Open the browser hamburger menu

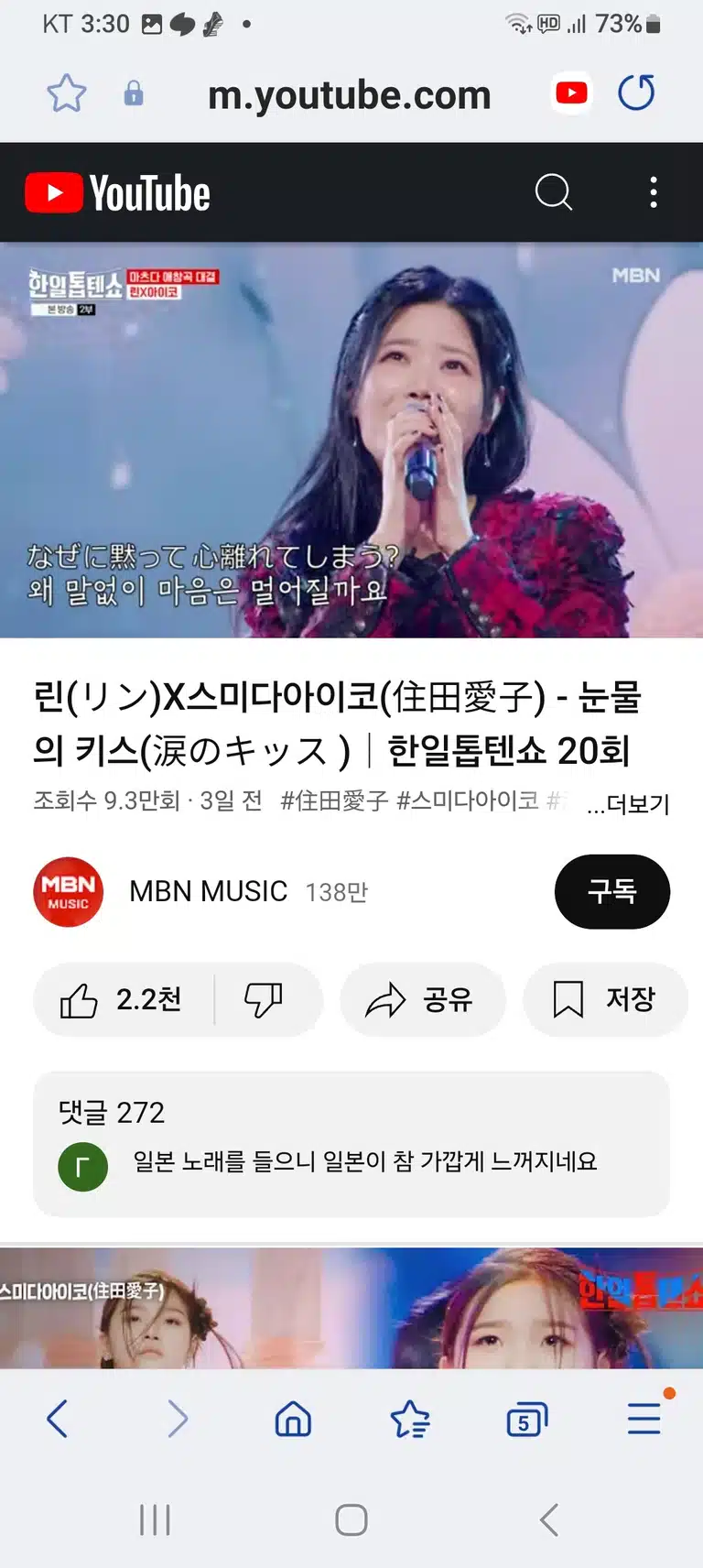(644, 1418)
